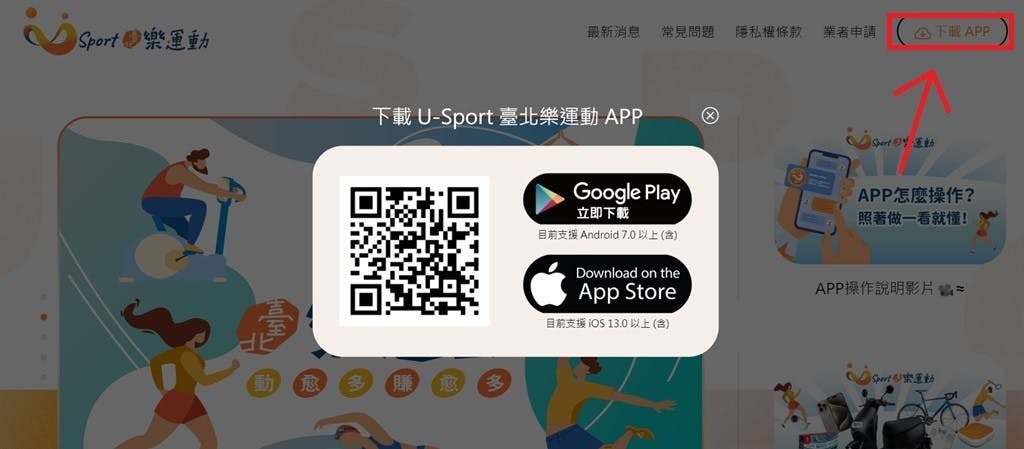Image resolution: width=1024 pixels, height=449 pixels.
Task: Tap the 下載 APP button in the header
Action: coord(954,32)
